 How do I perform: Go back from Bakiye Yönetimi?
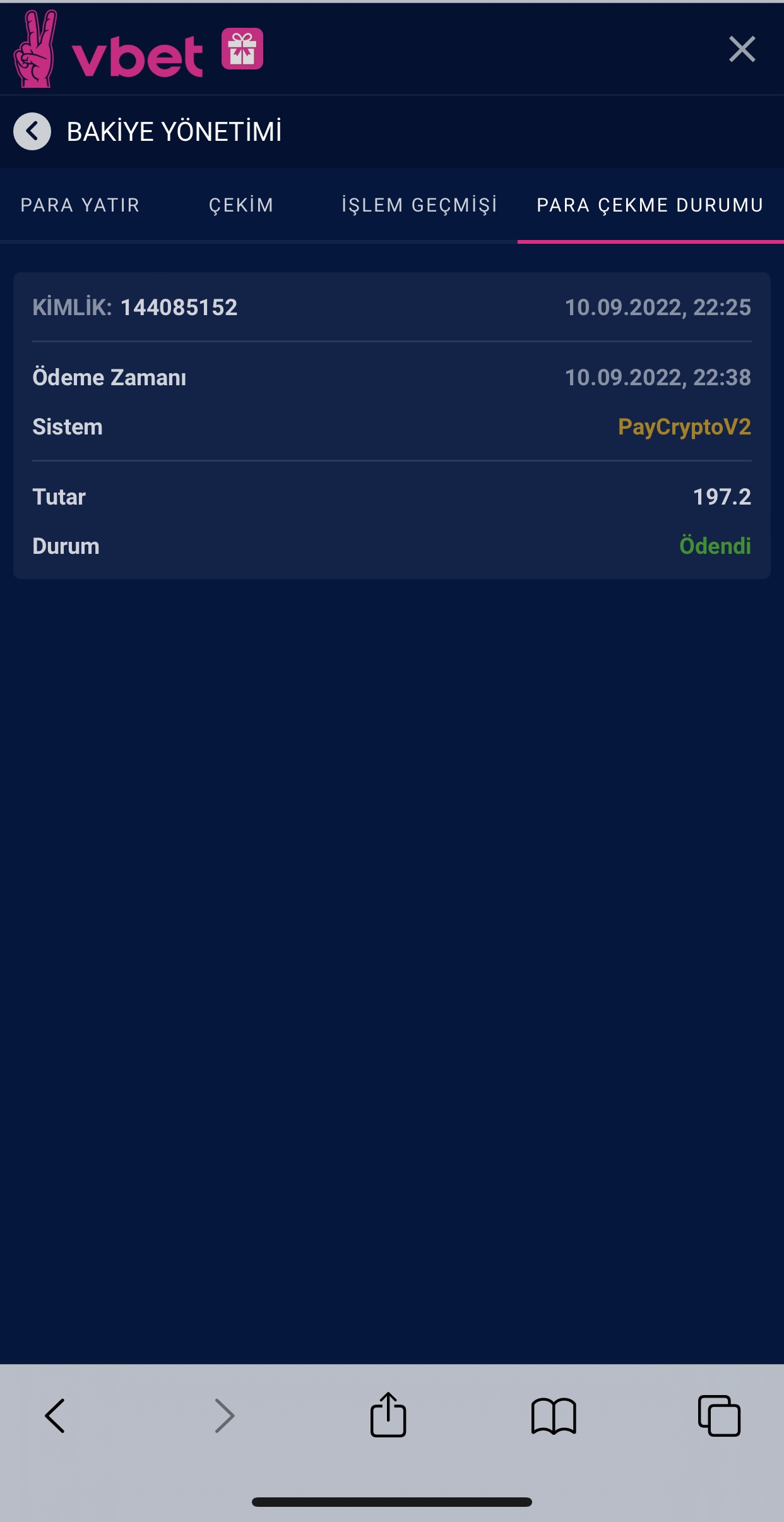(32, 131)
